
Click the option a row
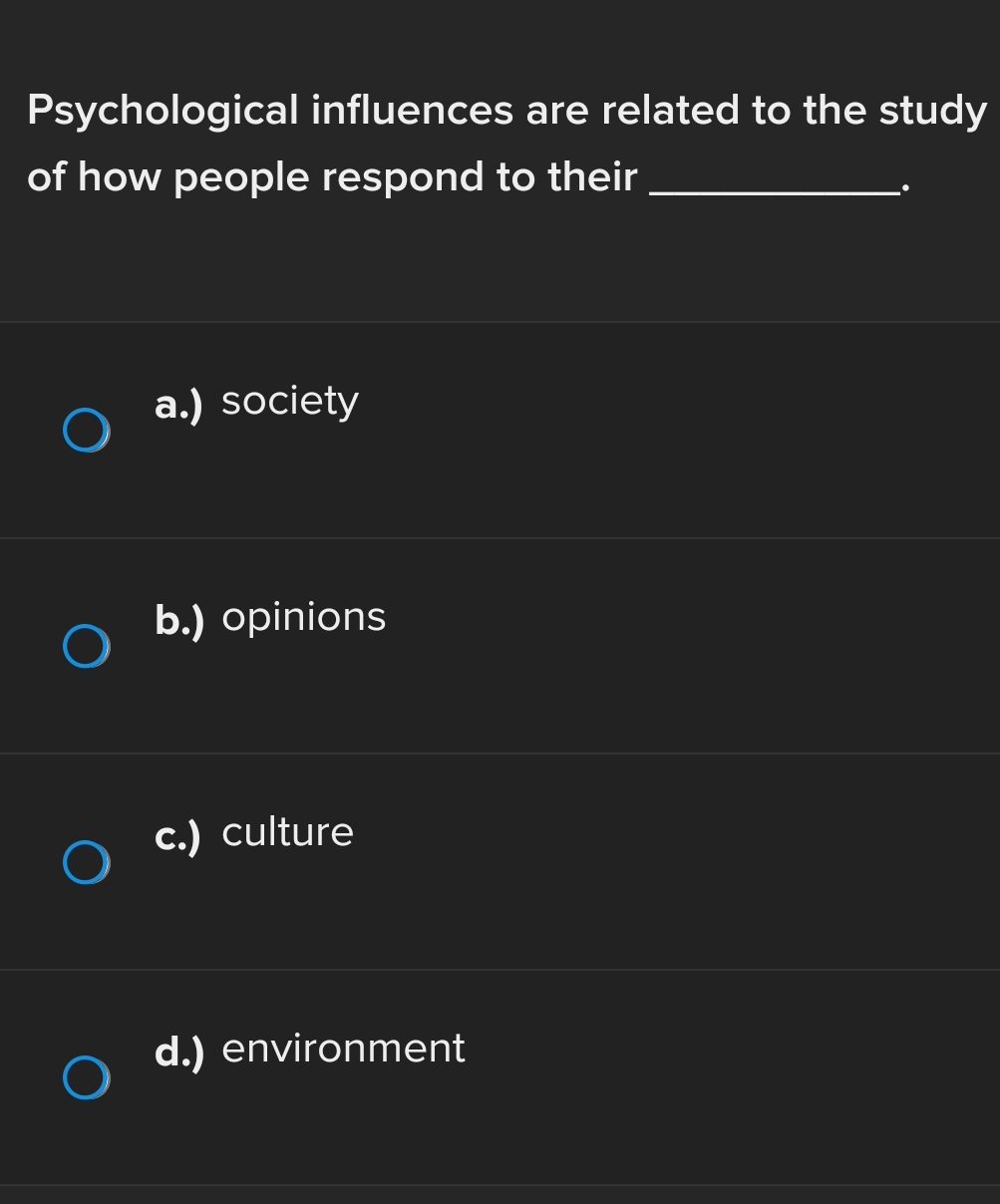point(499,429)
